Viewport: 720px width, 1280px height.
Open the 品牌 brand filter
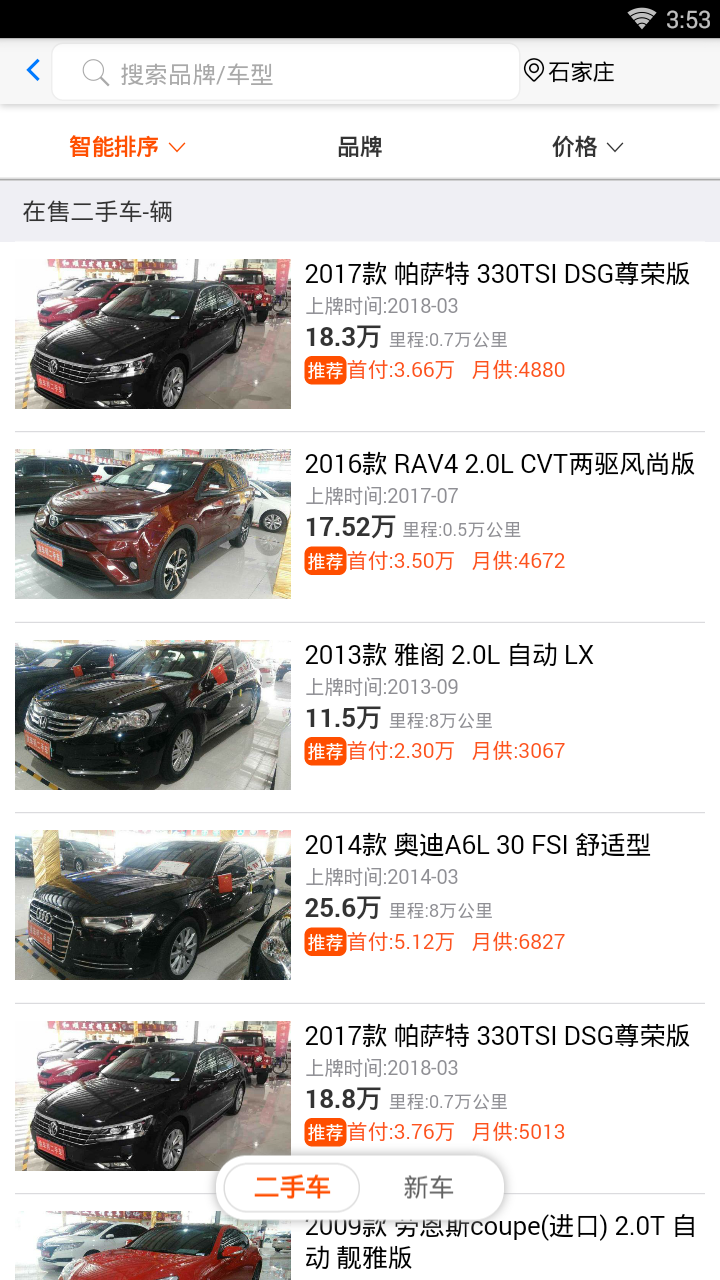pos(359,147)
